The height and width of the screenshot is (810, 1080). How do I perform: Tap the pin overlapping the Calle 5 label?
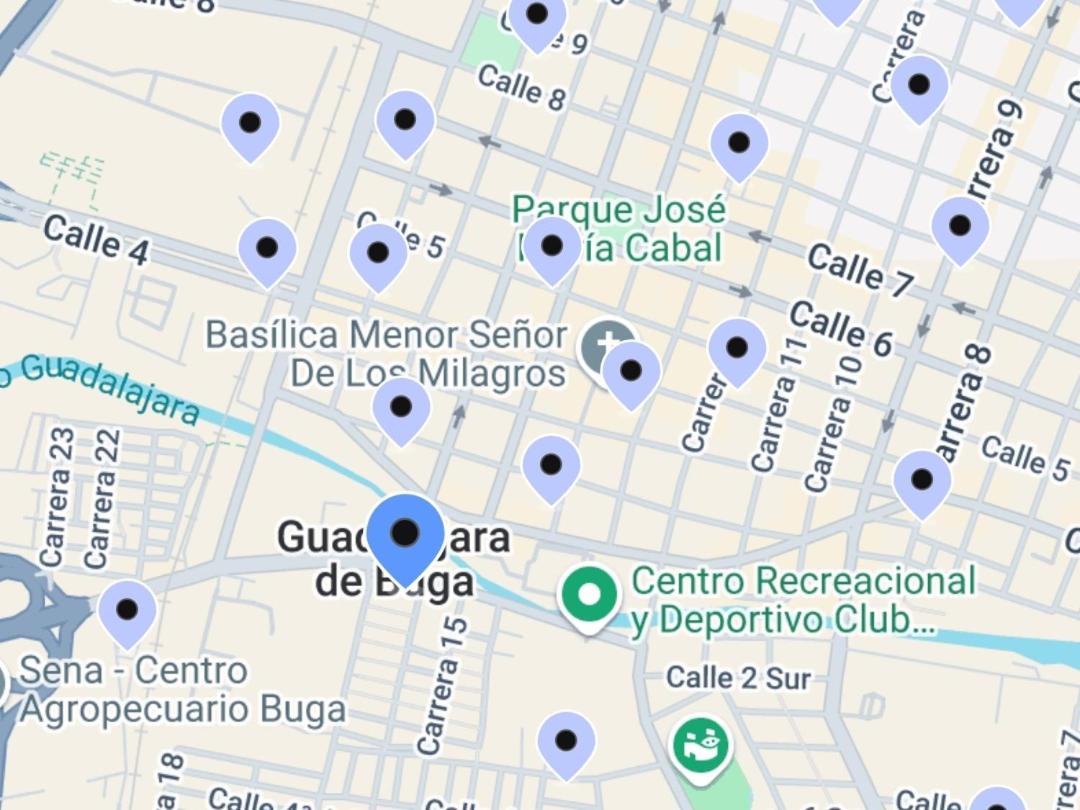click(378, 254)
